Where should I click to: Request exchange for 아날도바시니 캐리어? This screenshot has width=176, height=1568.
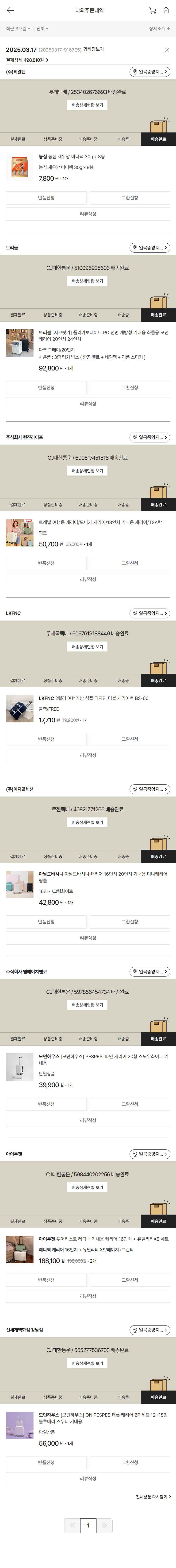point(130,922)
